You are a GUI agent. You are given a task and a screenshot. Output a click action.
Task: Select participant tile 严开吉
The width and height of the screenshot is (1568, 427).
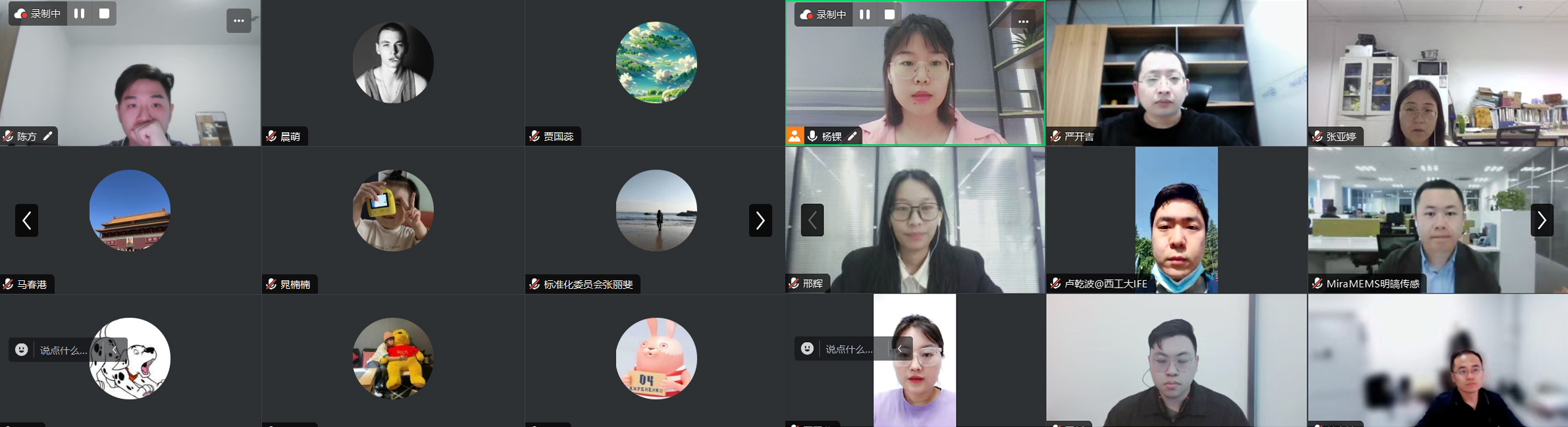tap(1176, 72)
